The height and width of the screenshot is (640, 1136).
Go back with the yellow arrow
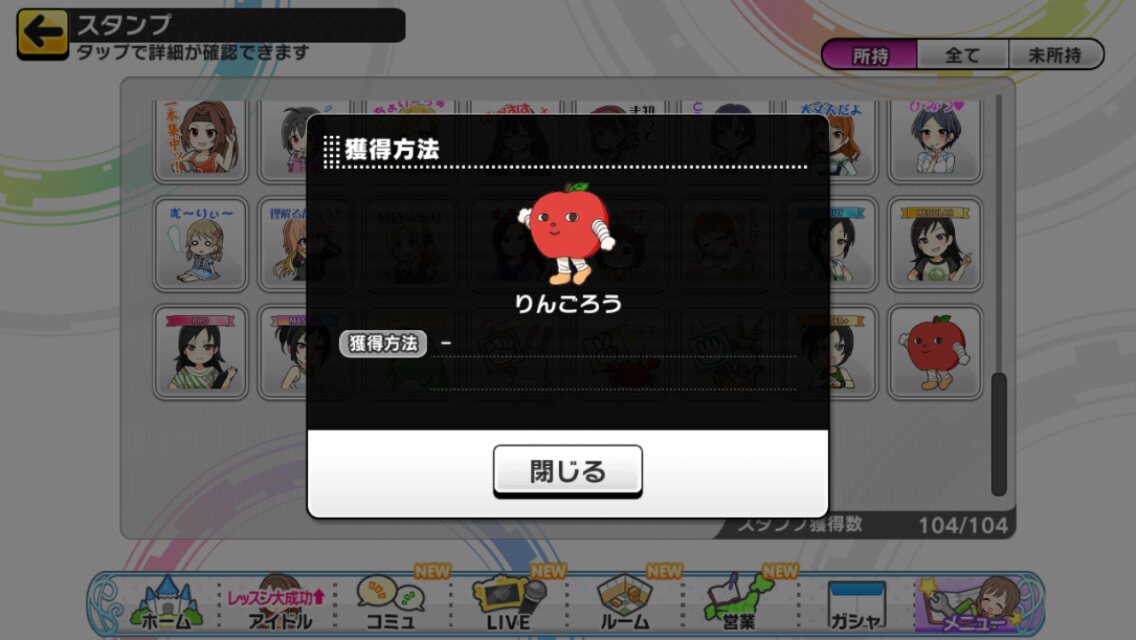pyautogui.click(x=42, y=33)
